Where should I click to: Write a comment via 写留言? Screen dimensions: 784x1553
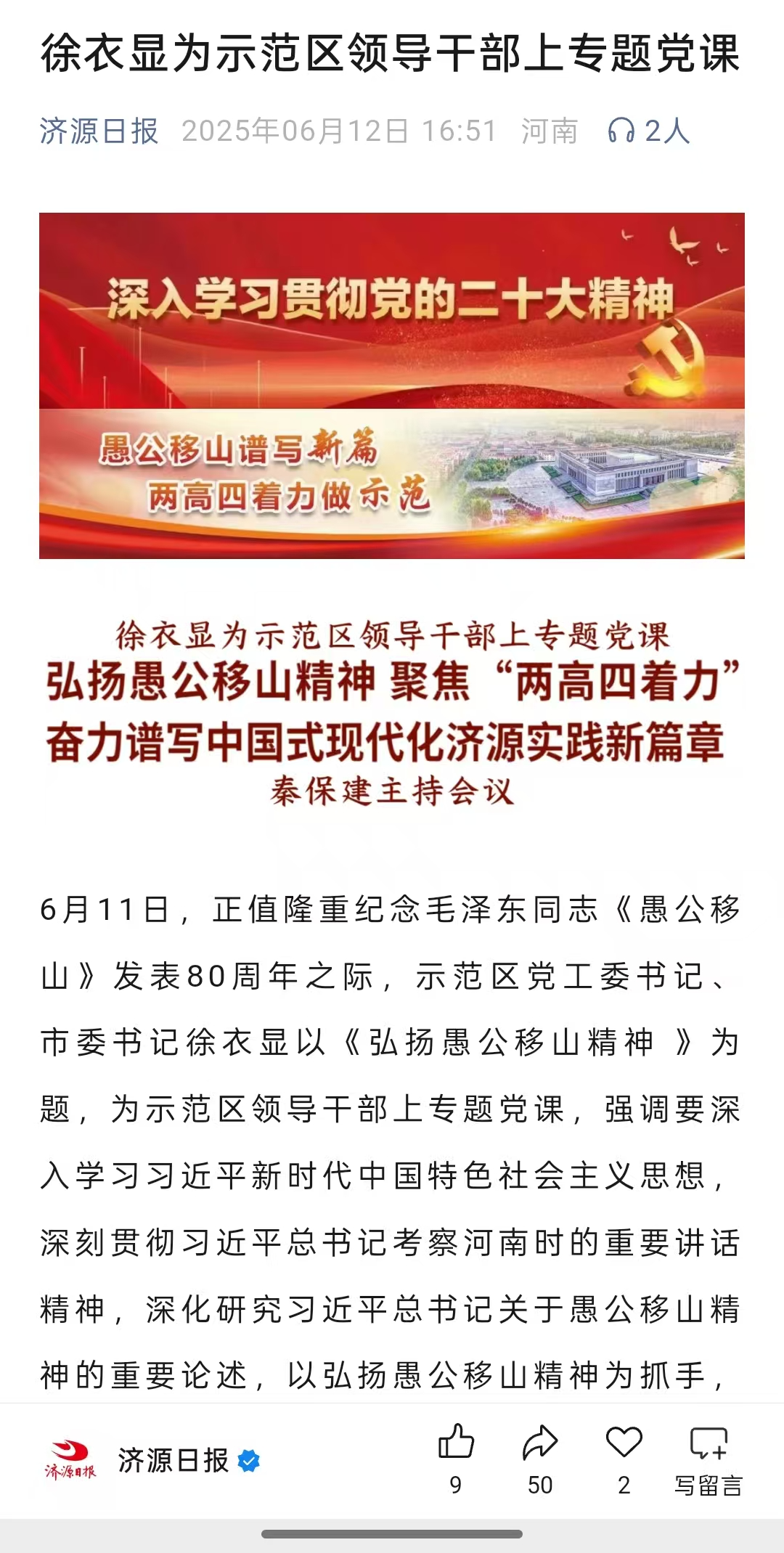709,1459
